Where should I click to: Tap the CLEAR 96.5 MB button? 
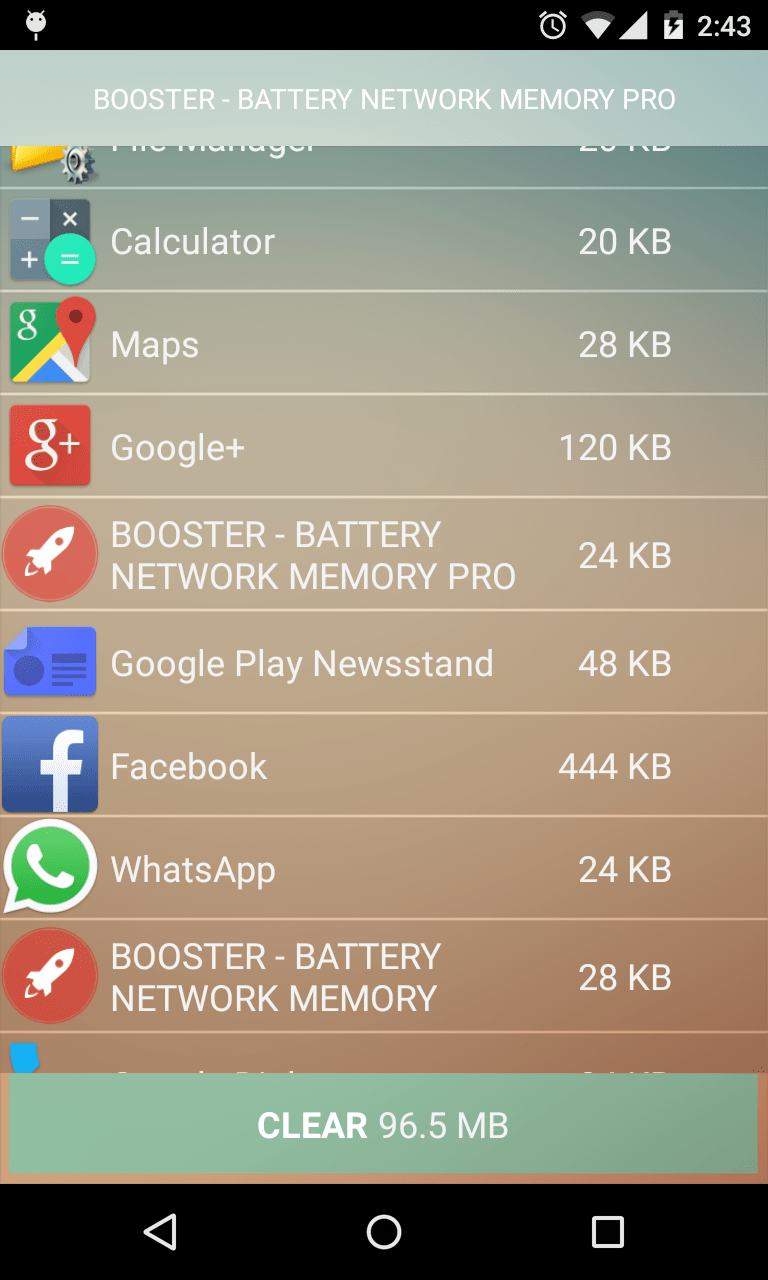click(383, 1124)
